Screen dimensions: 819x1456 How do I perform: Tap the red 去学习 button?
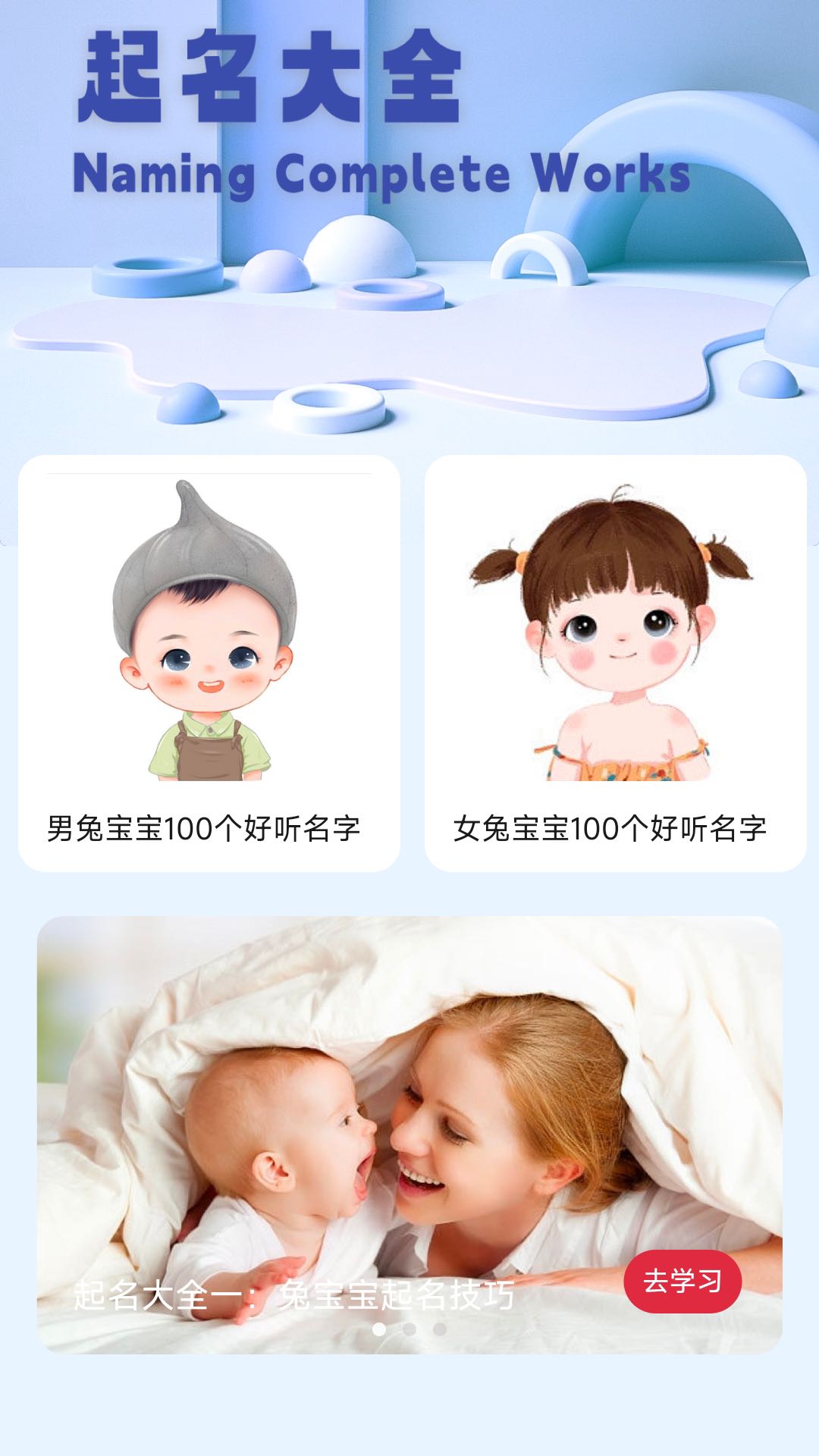682,1282
